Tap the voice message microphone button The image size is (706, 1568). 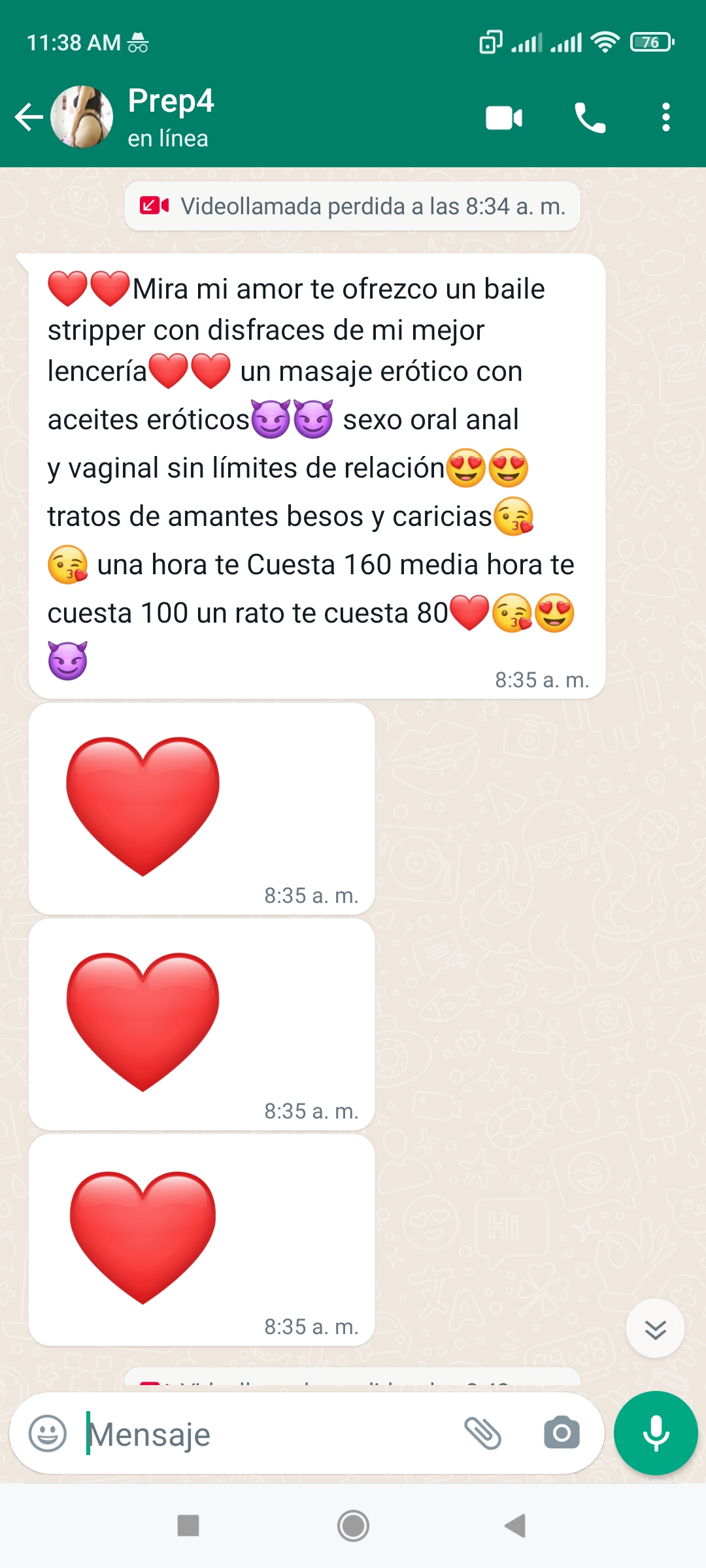click(656, 1433)
